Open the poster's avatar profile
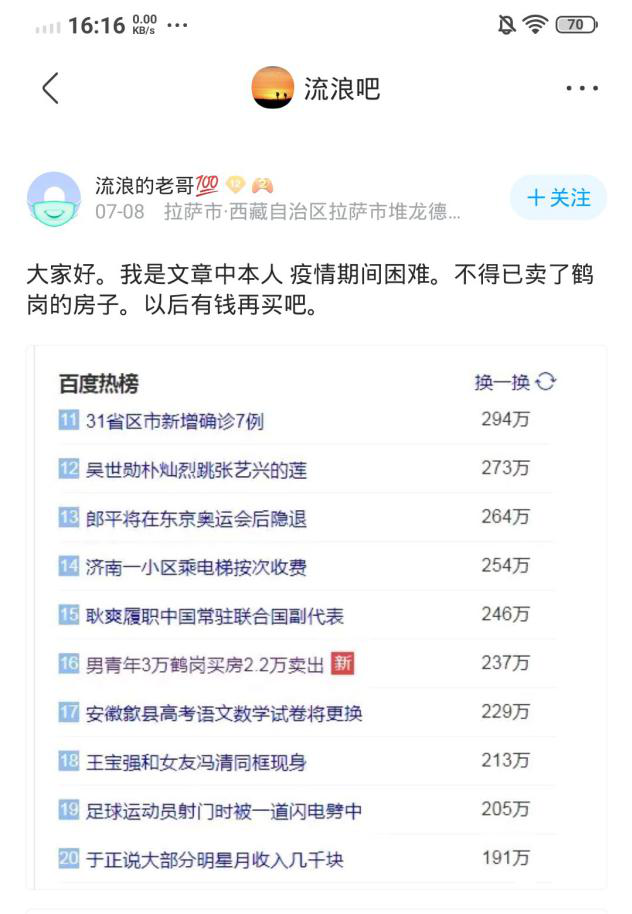Image resolution: width=632 pixels, height=914 pixels. click(53, 199)
